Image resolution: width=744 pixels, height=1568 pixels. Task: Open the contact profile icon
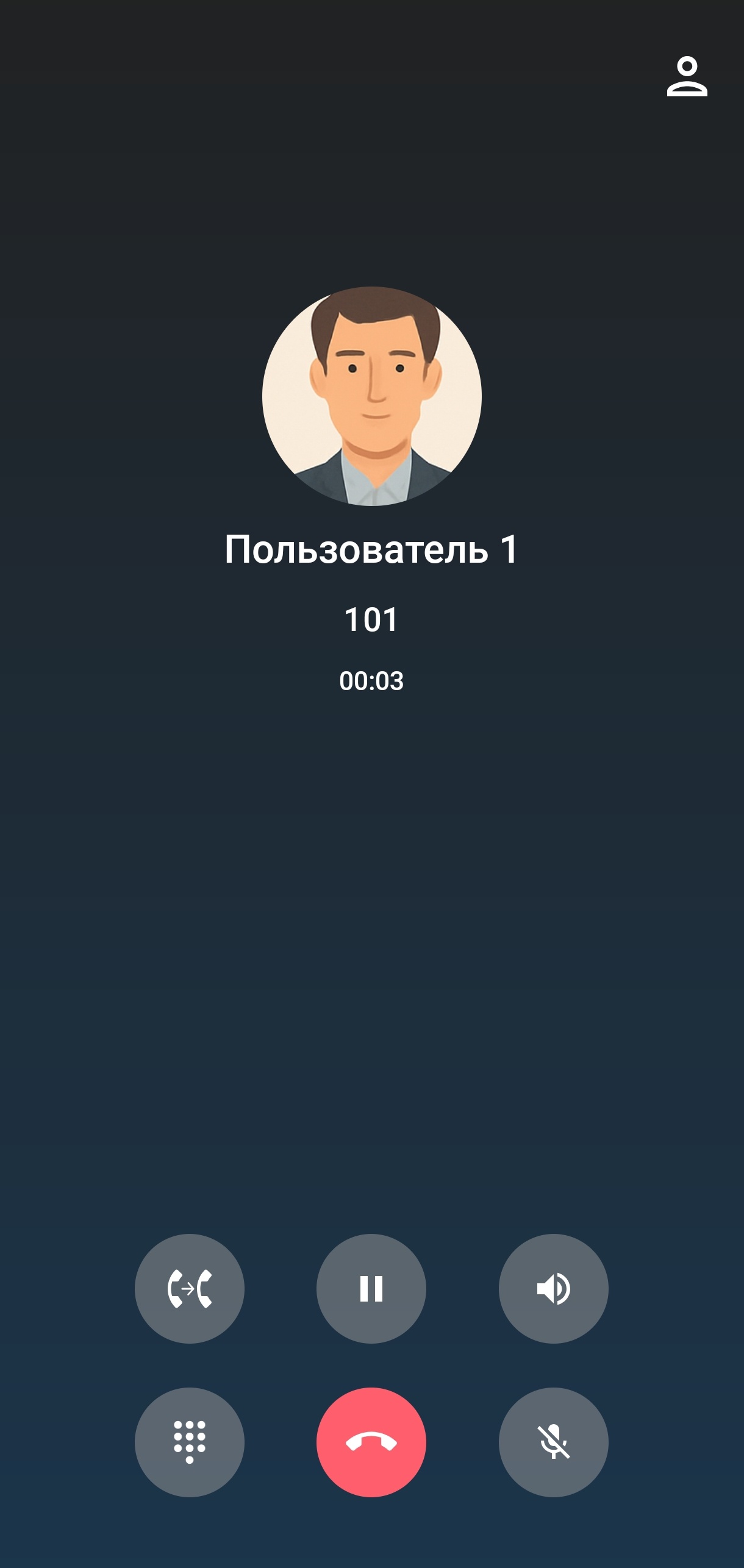pyautogui.click(x=687, y=77)
